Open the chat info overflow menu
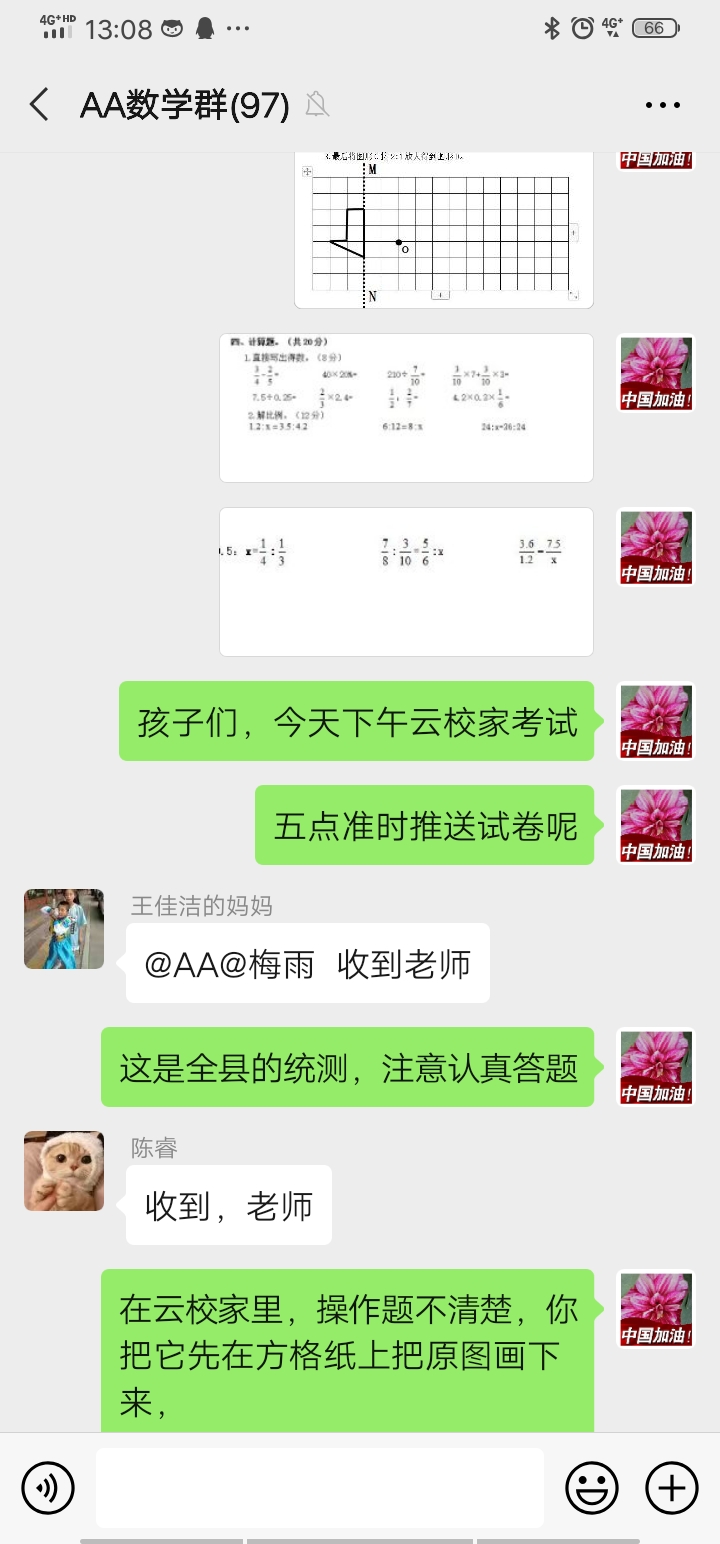The width and height of the screenshot is (720, 1544). pyautogui.click(x=662, y=105)
